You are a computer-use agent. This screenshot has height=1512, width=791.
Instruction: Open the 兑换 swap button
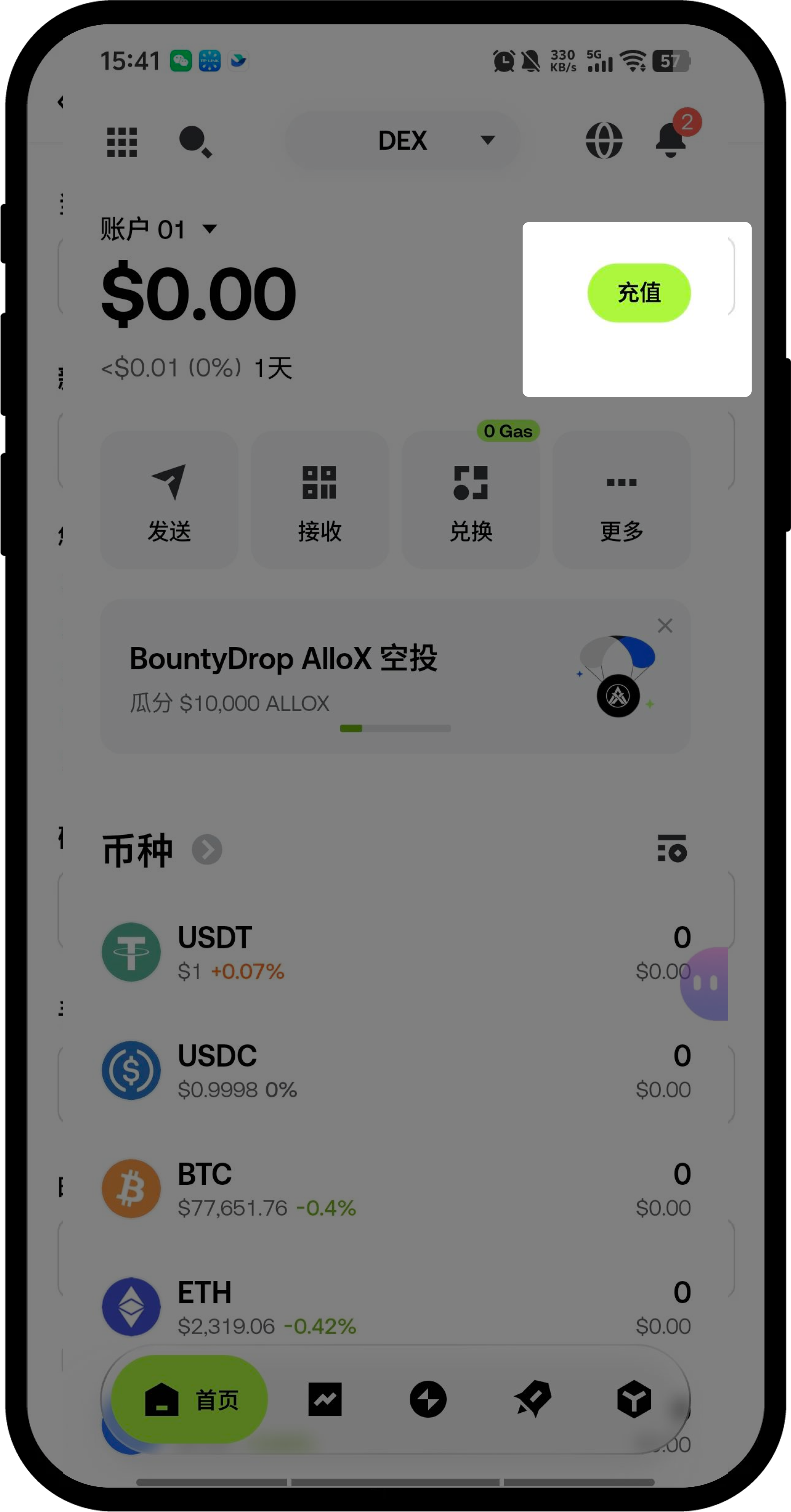(x=471, y=500)
